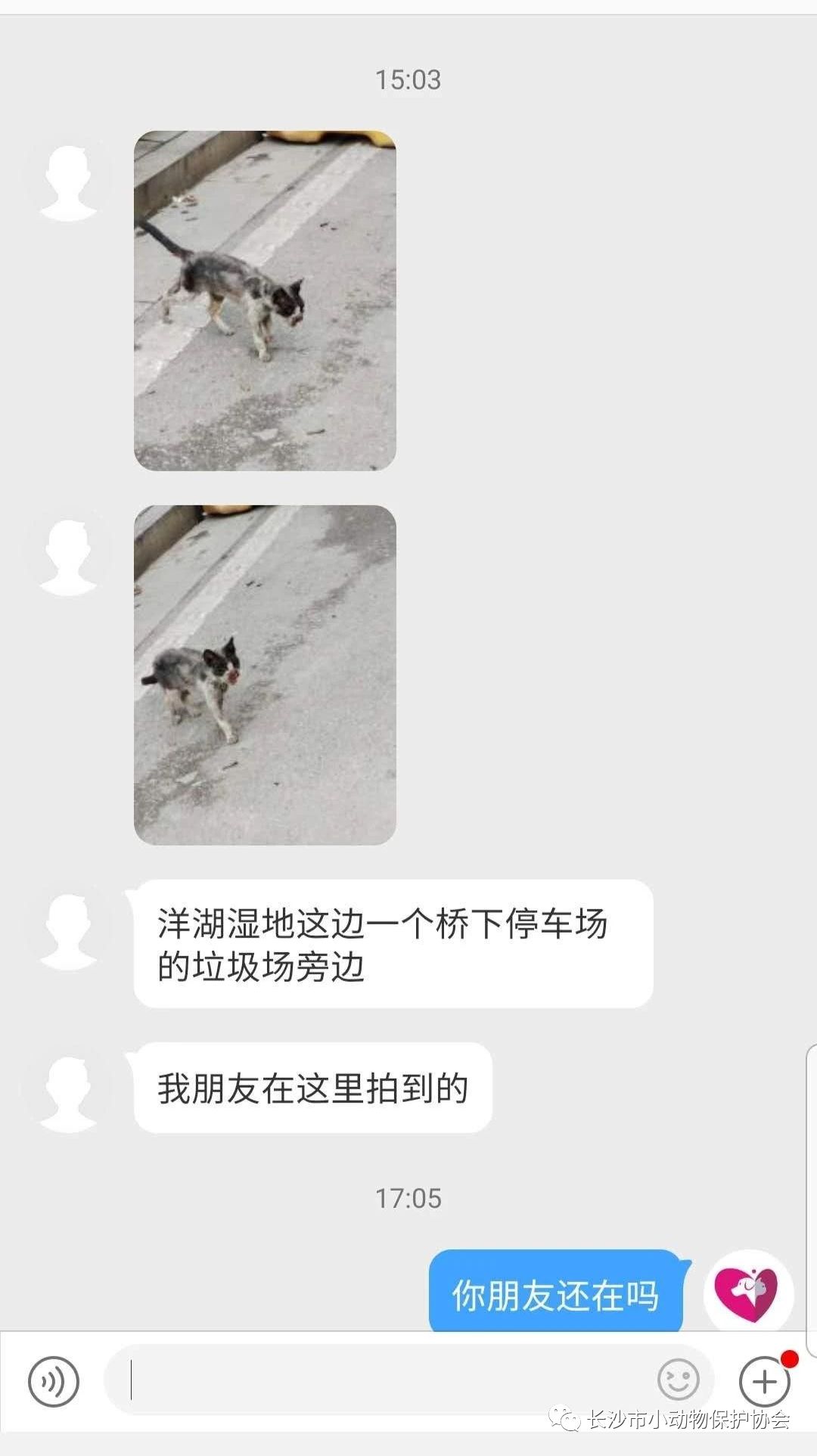Screen dimensions: 817x1456
Task: Open the emoji picker
Action: 678,1380
